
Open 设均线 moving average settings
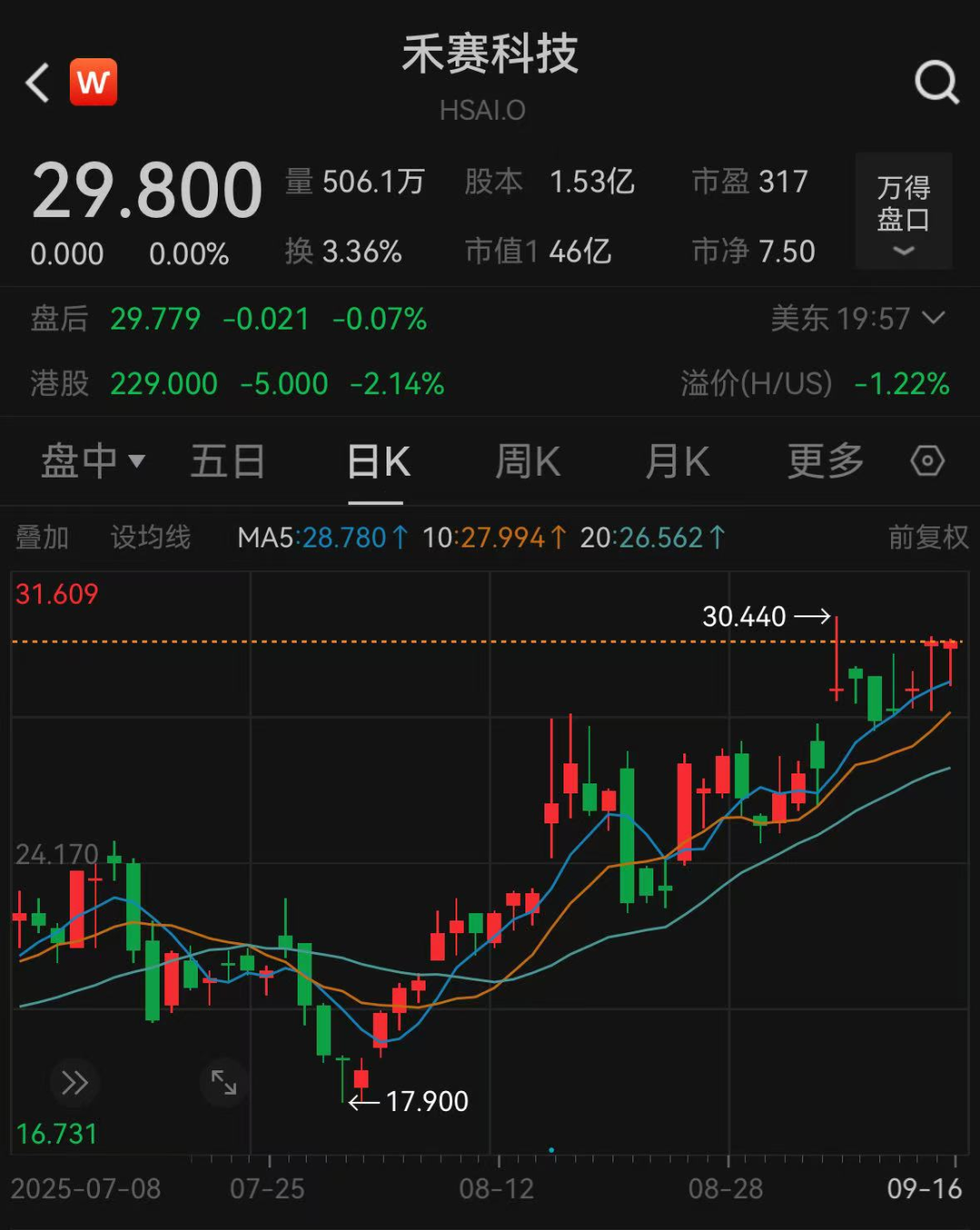(151, 537)
